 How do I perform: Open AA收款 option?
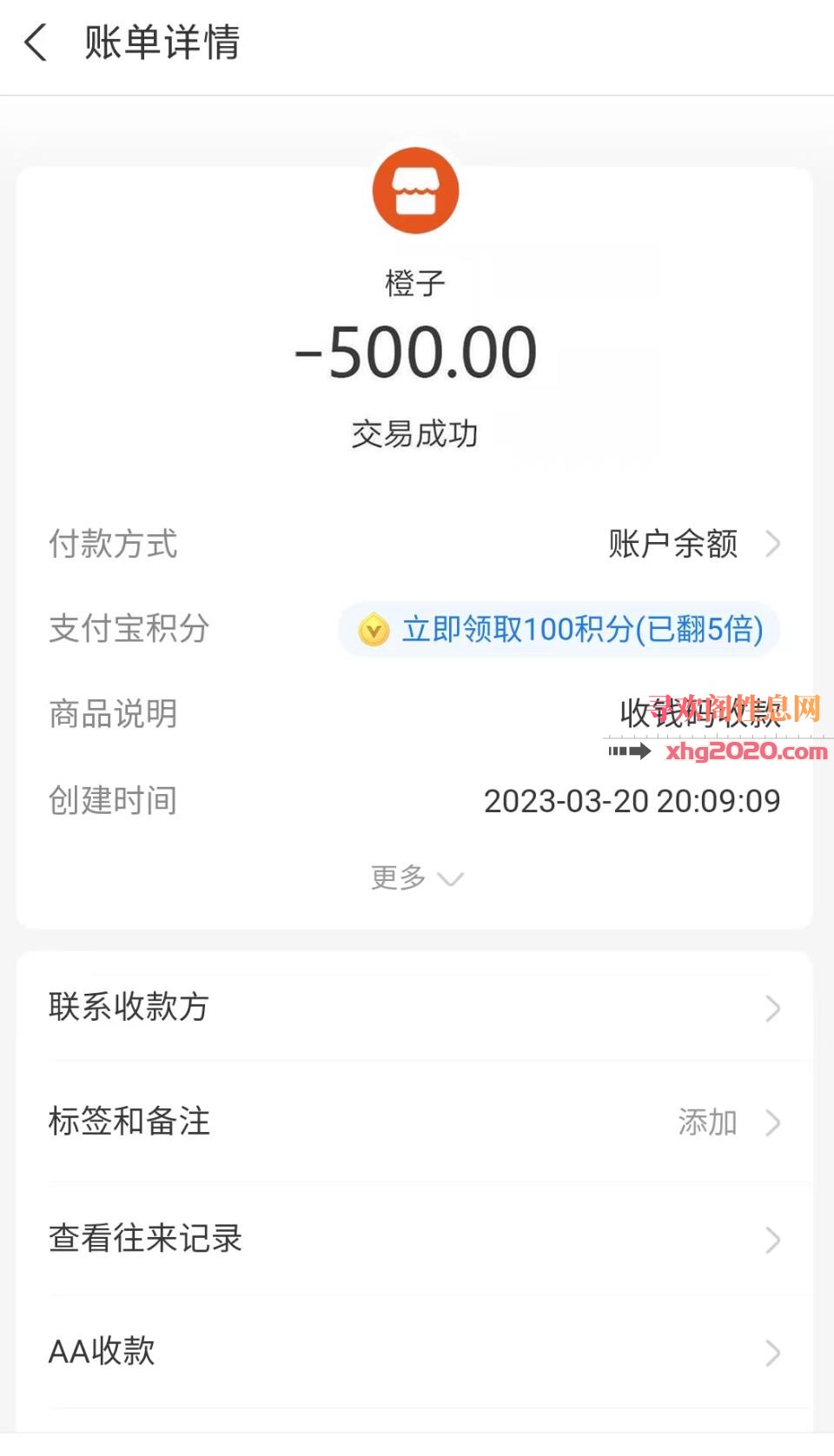click(414, 1352)
